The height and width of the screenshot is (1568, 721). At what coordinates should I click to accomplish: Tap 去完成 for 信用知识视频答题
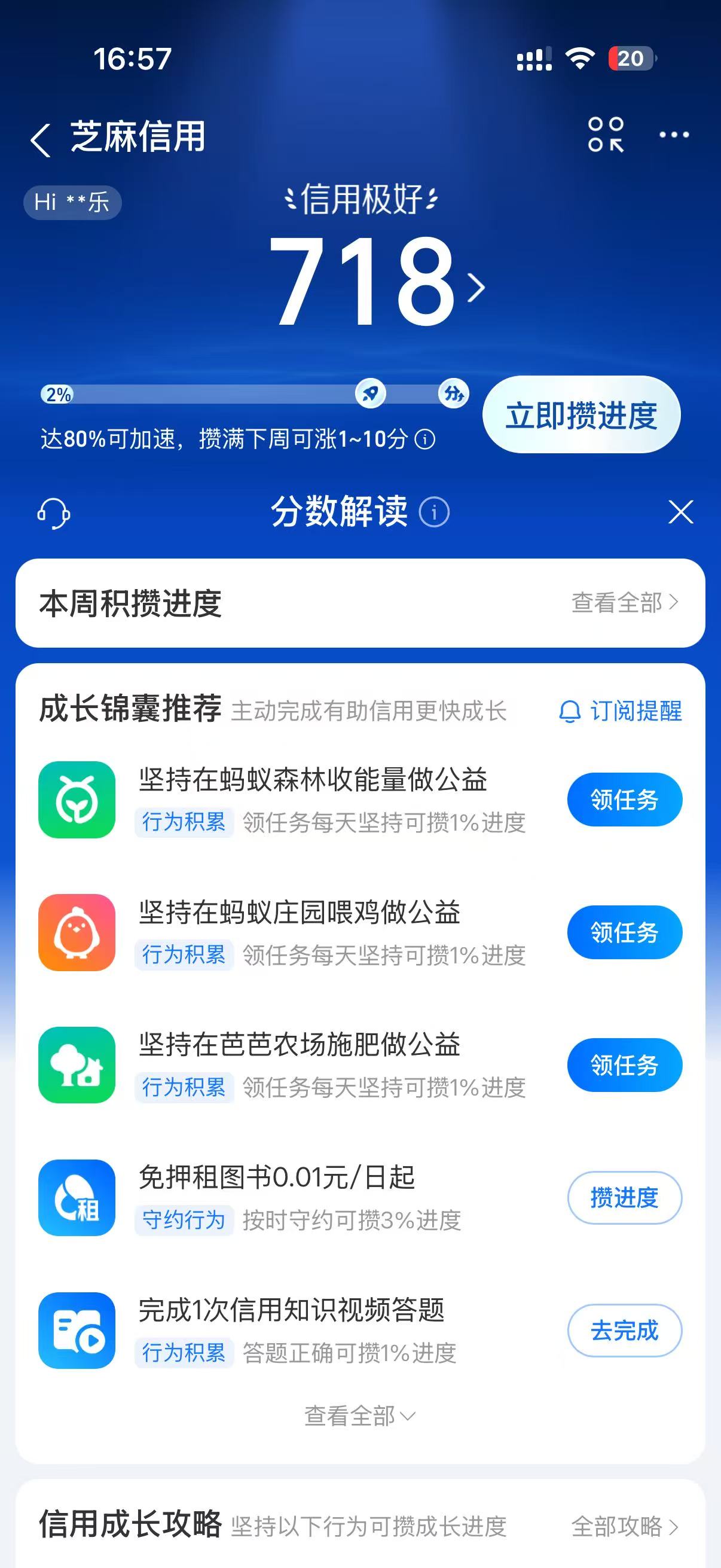[x=624, y=1330]
